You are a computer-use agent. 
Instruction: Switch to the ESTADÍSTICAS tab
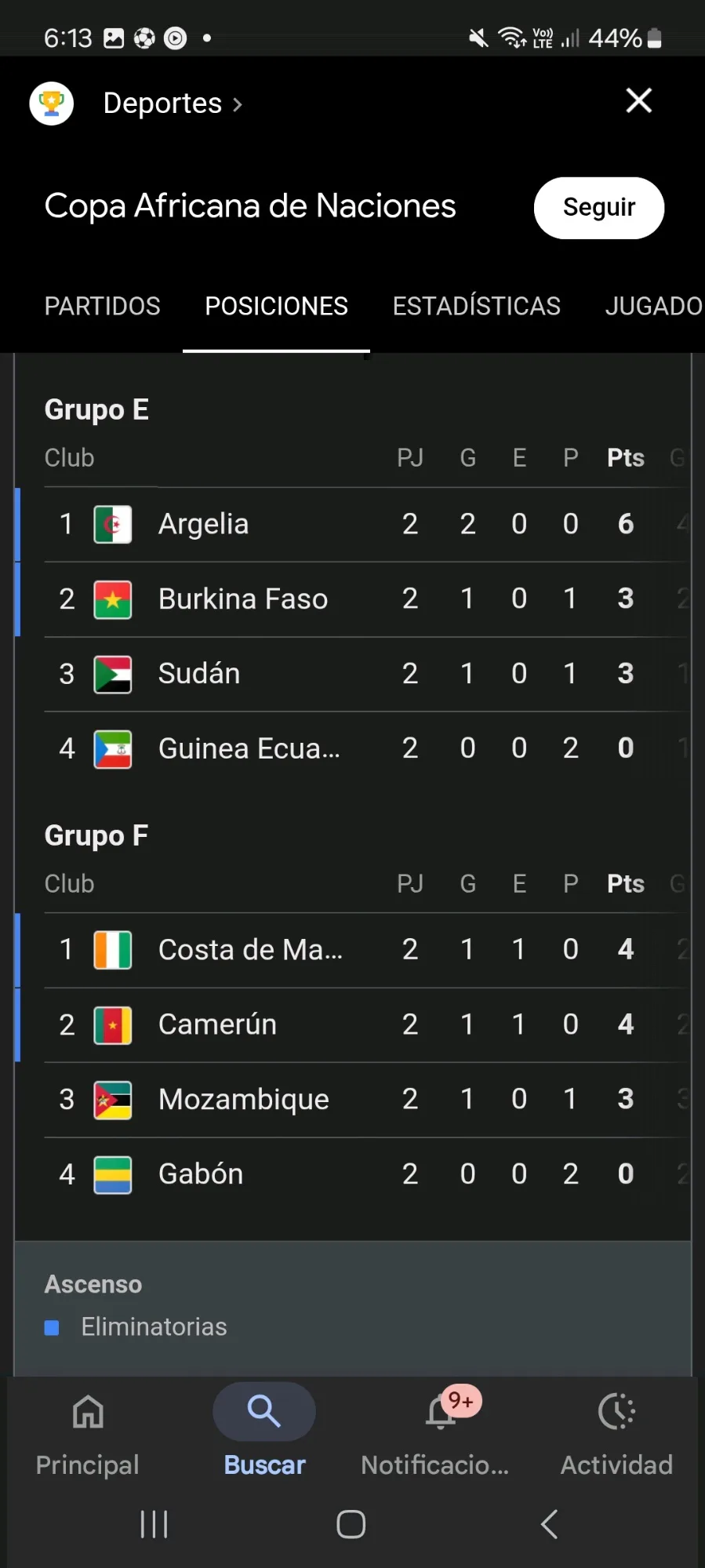476,306
